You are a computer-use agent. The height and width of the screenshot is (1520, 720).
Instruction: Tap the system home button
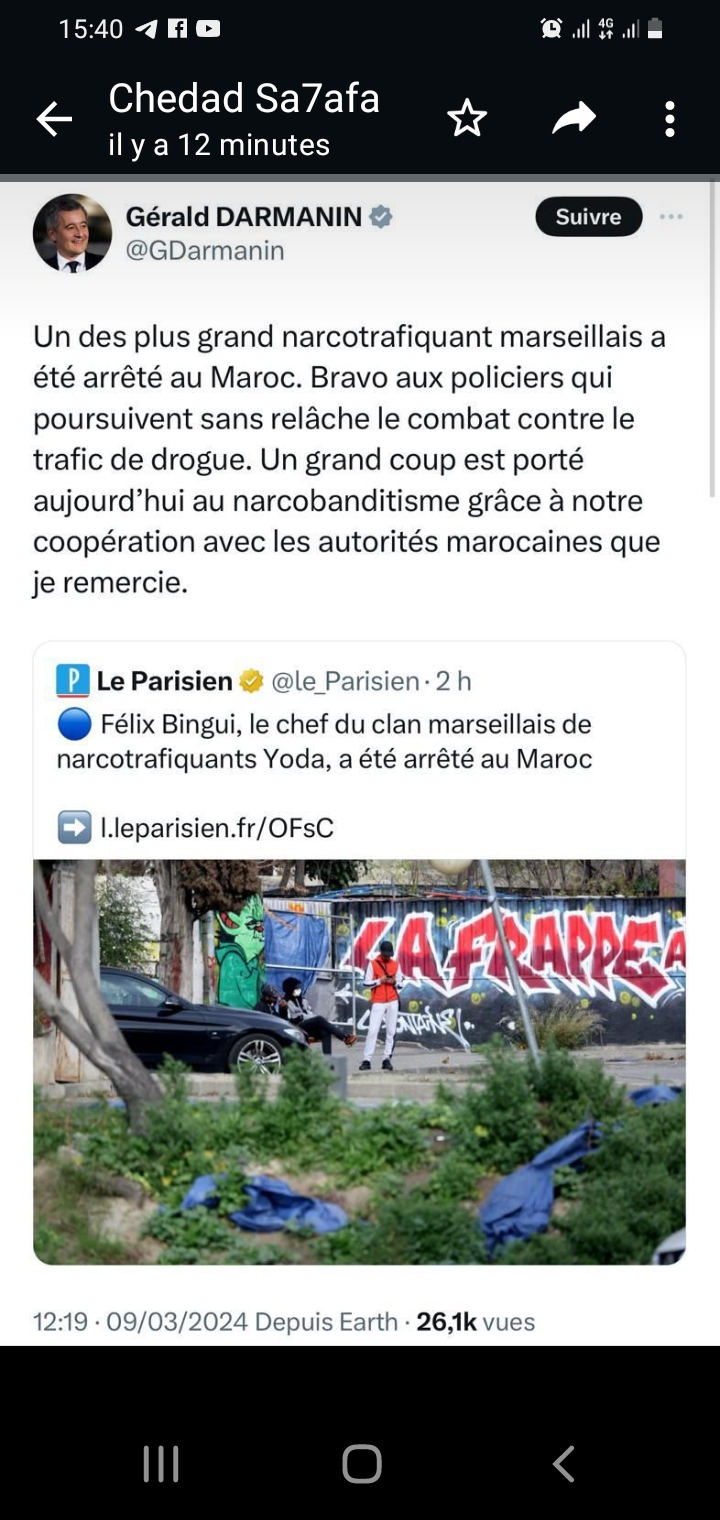coord(361,1463)
